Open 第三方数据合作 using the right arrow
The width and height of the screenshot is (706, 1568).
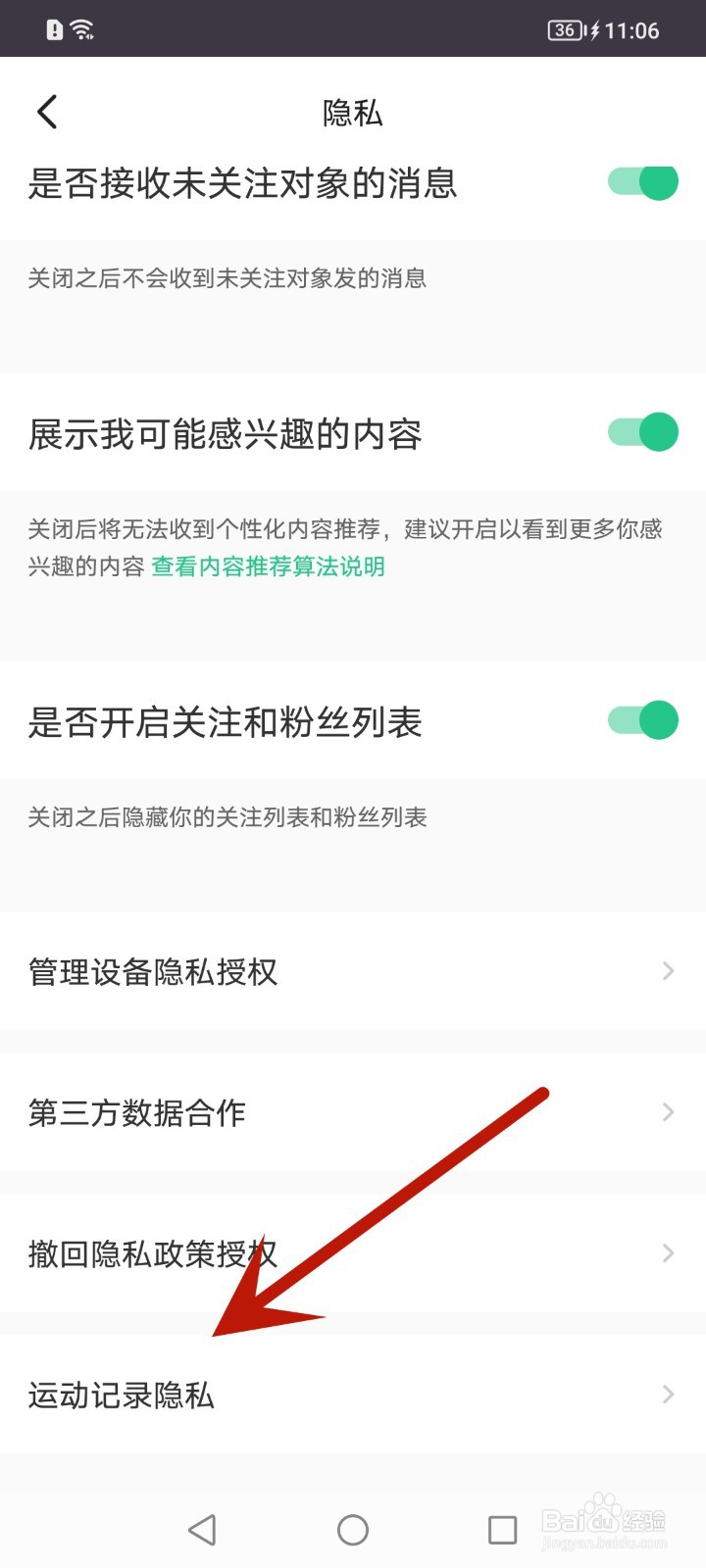point(669,1112)
